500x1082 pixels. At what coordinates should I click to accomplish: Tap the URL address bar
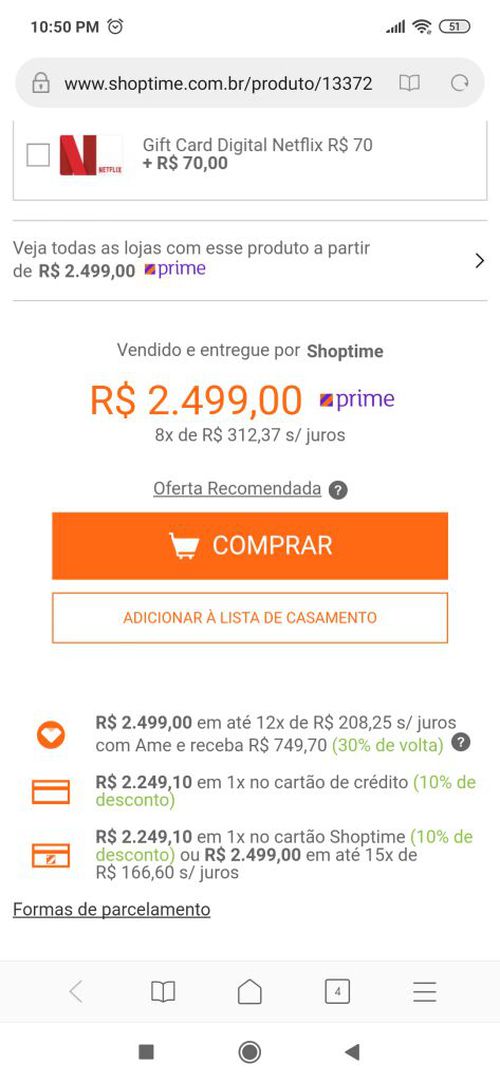click(x=218, y=83)
